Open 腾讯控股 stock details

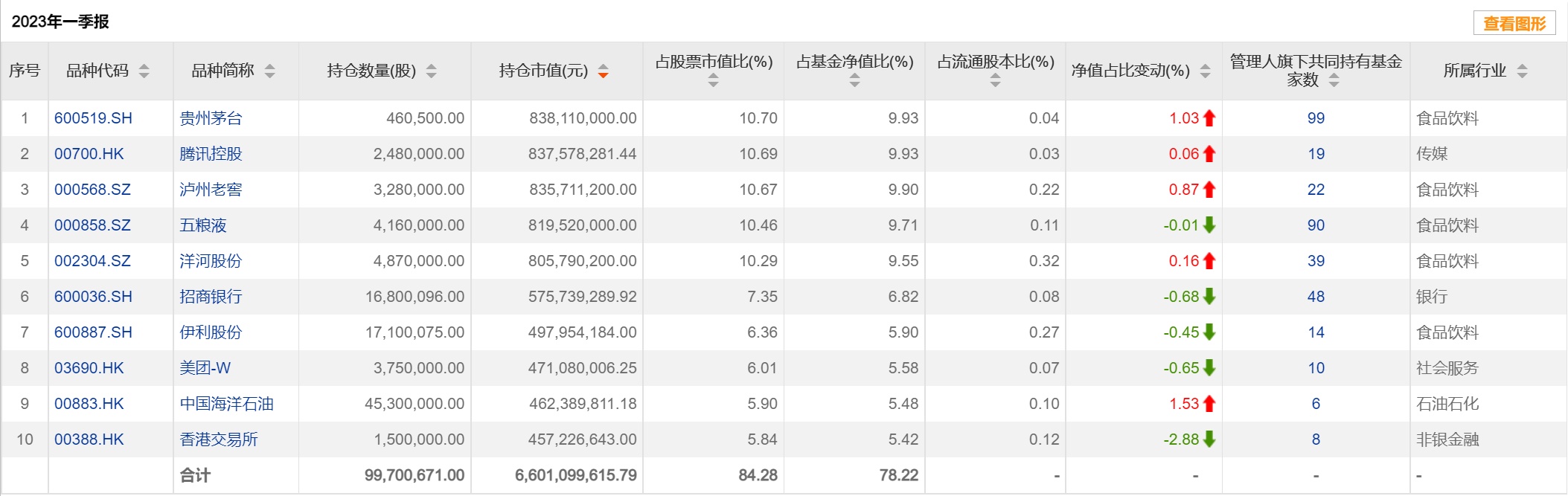pyautogui.click(x=211, y=154)
